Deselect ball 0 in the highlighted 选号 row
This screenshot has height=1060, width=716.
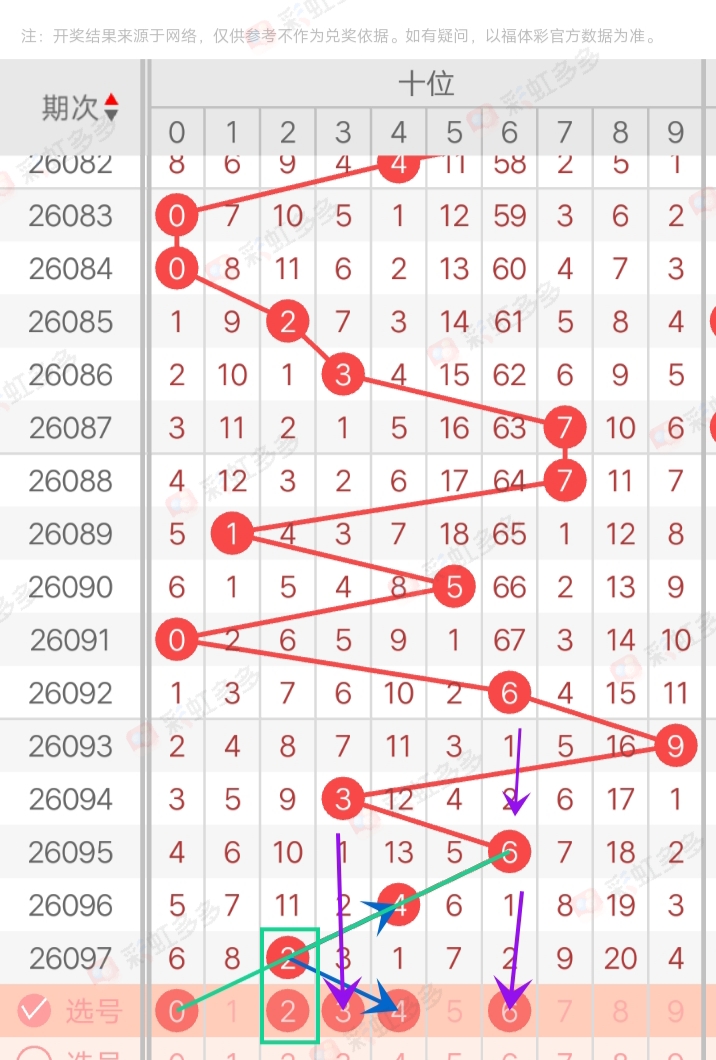point(177,1011)
